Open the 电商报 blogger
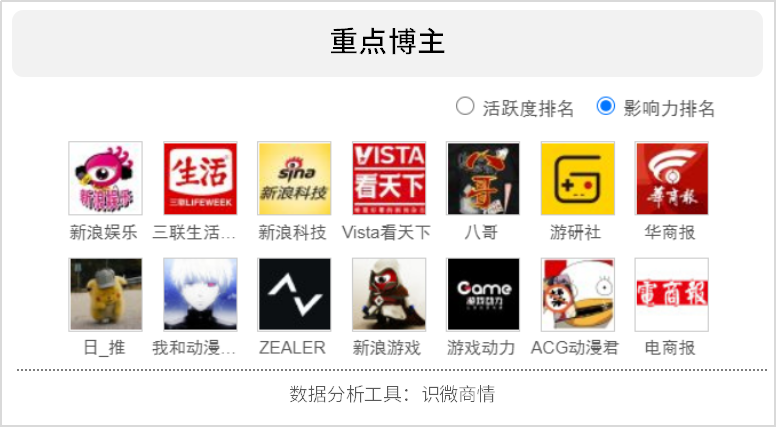The width and height of the screenshot is (776, 427). 671,294
